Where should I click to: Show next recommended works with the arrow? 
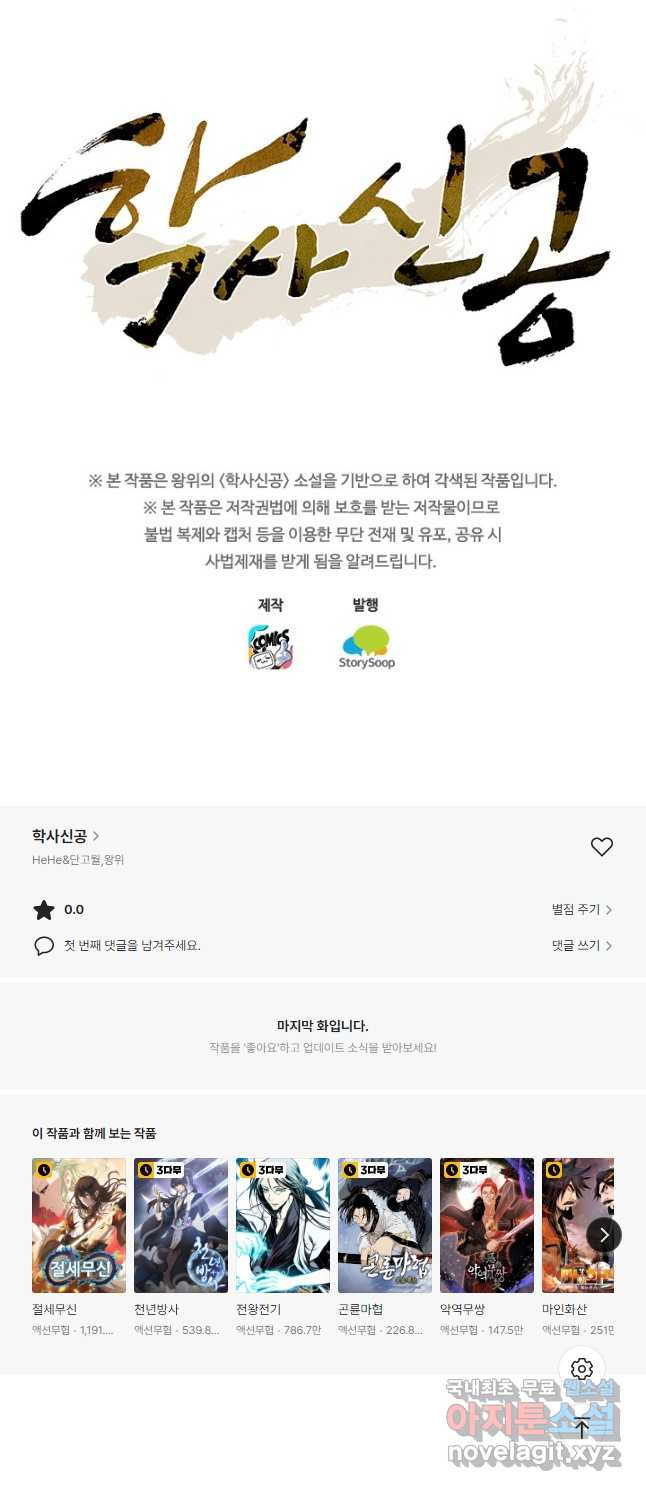point(603,1235)
